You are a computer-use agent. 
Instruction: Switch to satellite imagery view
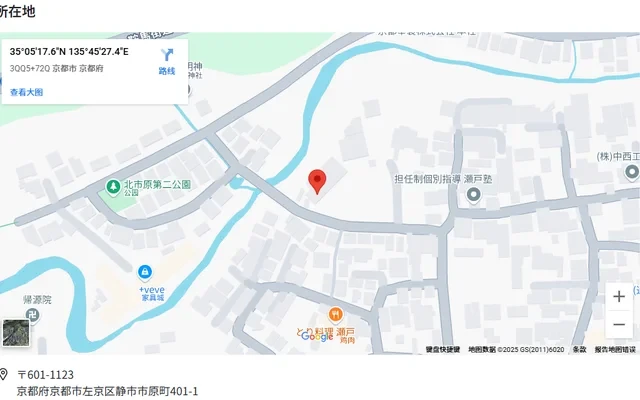click(x=16, y=333)
